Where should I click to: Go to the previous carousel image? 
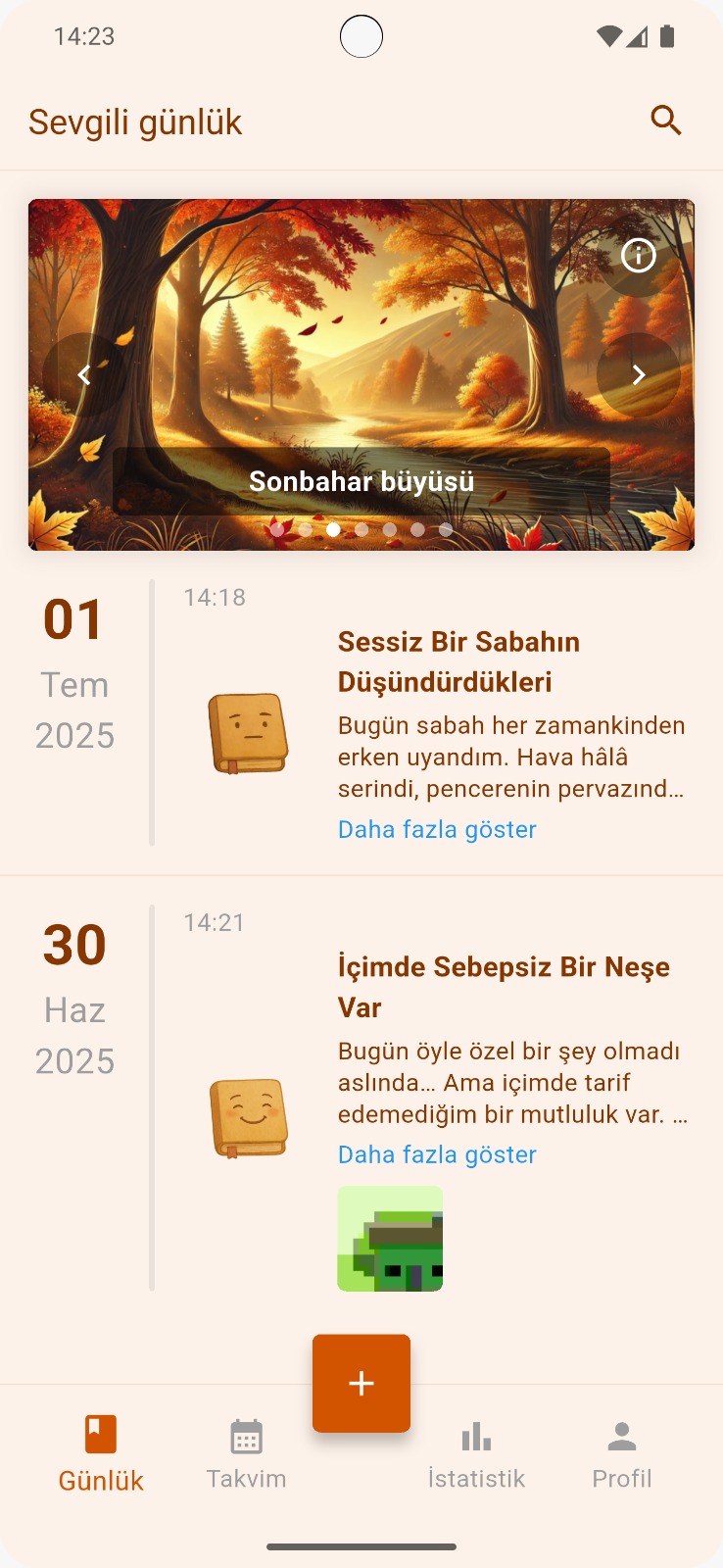coord(84,374)
